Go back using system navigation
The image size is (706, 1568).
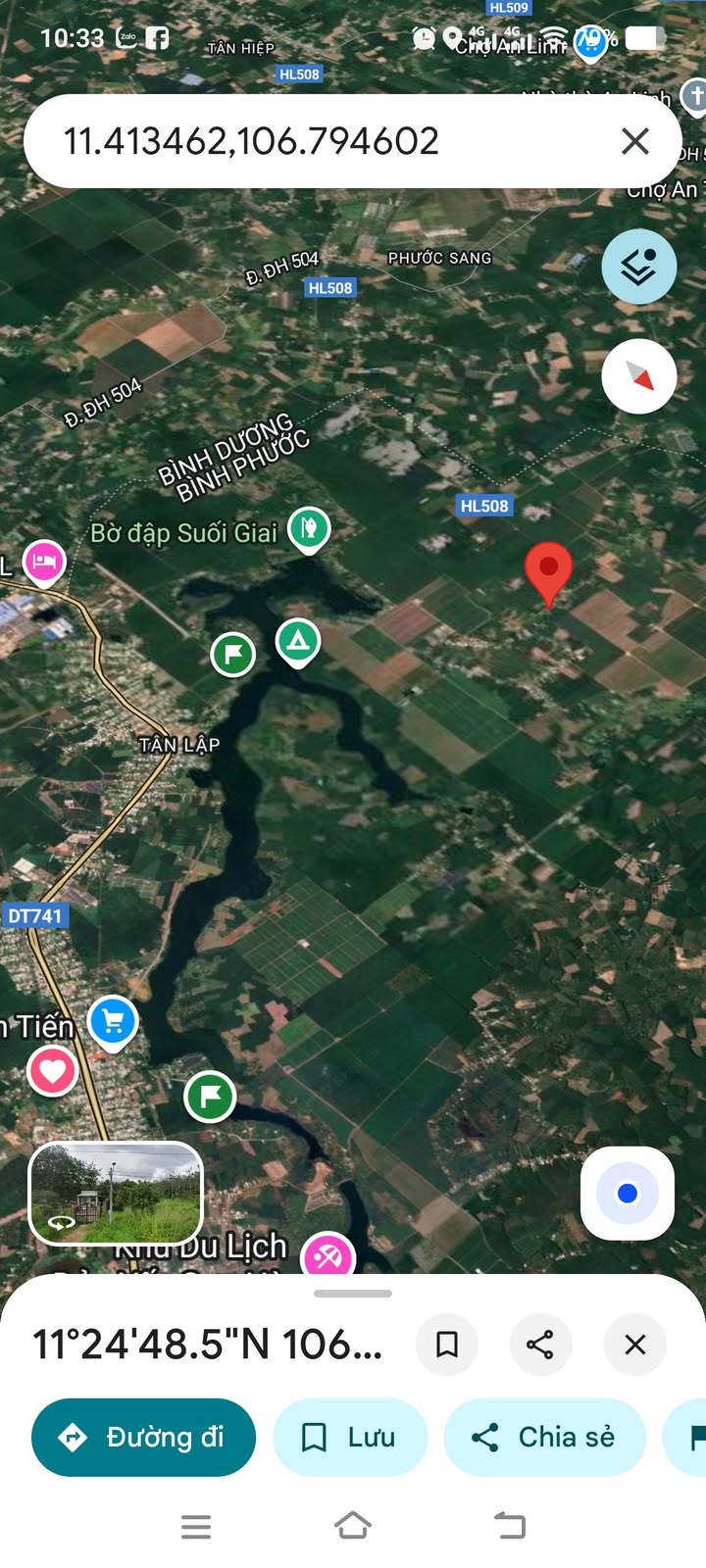(510, 1525)
